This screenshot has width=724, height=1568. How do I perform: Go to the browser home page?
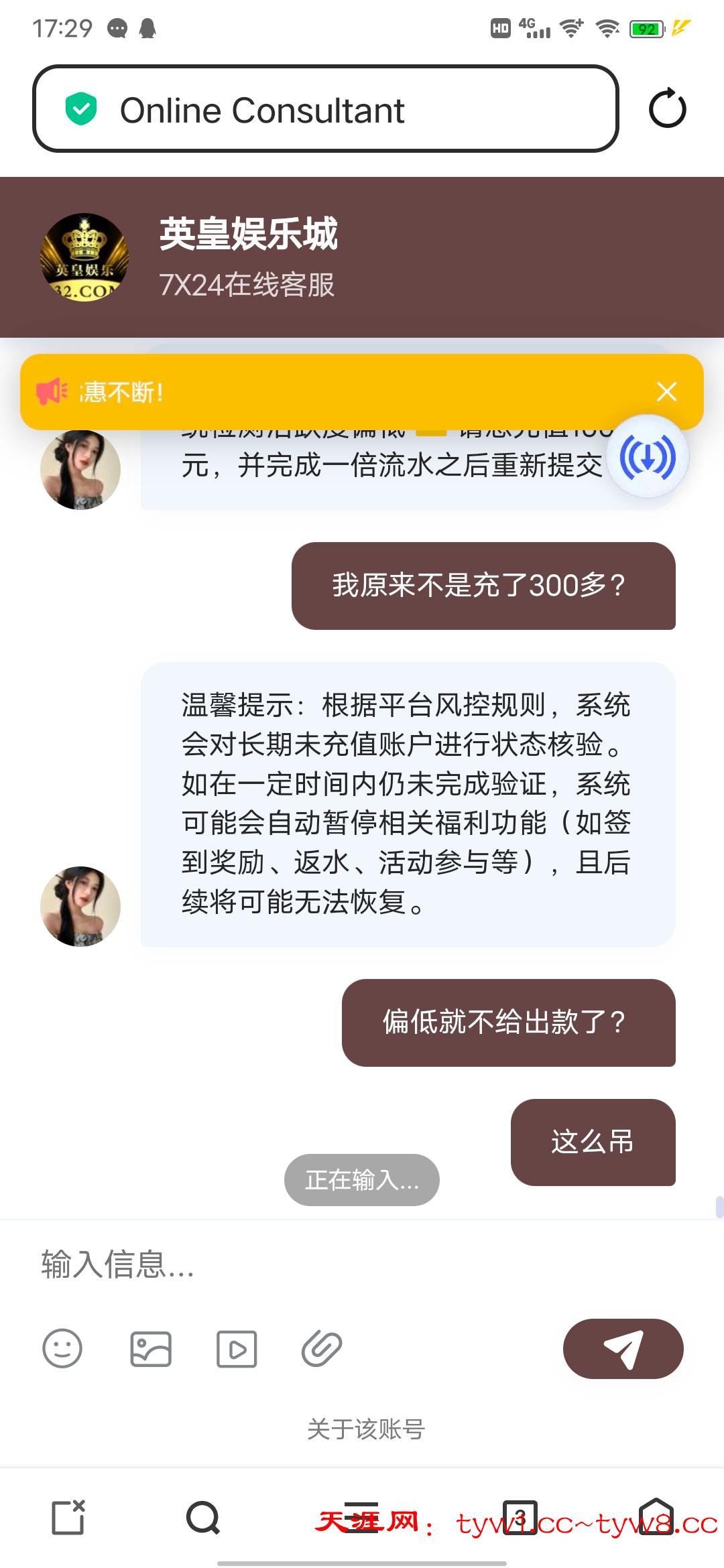(x=656, y=1517)
